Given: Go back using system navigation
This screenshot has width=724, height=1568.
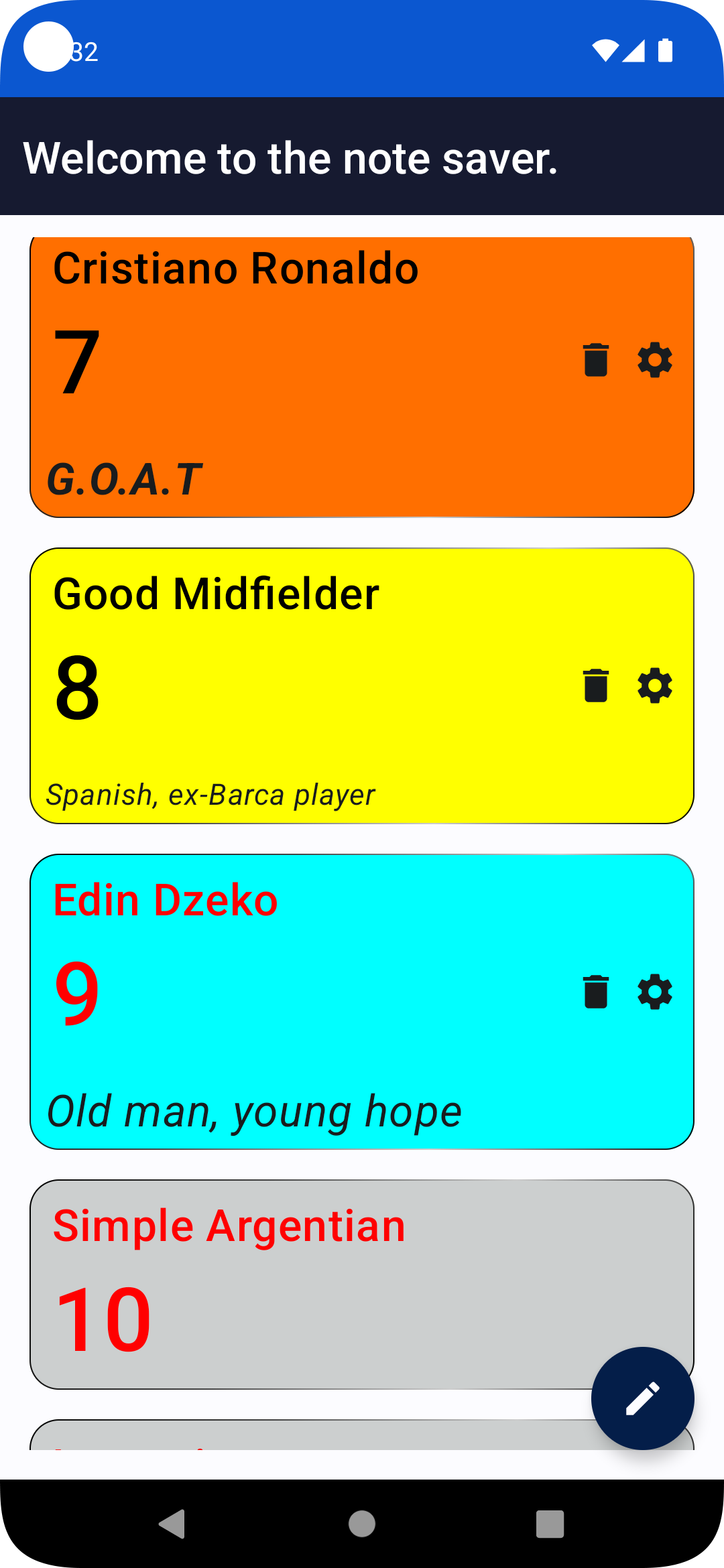Looking at the screenshot, I should tap(173, 1524).
